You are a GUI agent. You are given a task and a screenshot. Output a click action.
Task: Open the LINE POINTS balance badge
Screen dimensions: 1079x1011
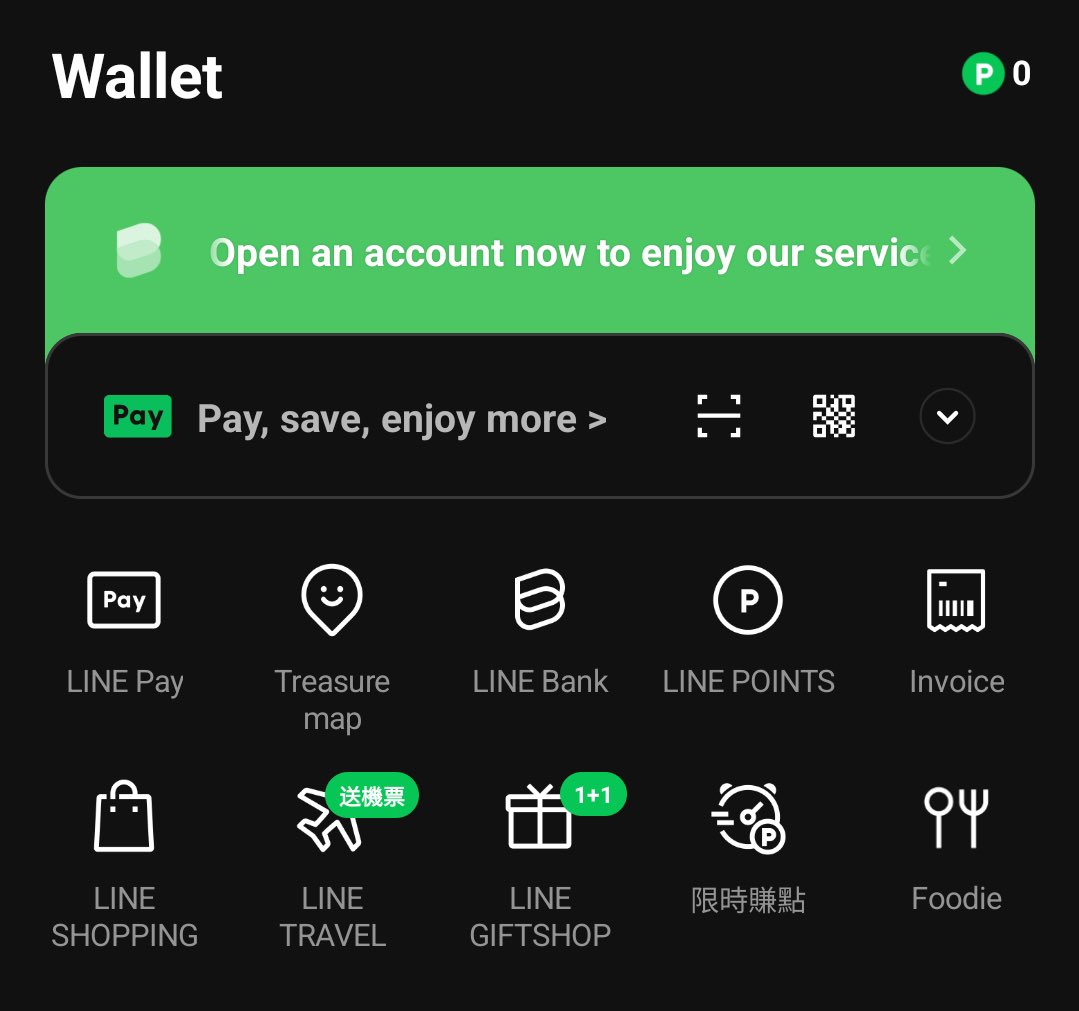996,74
